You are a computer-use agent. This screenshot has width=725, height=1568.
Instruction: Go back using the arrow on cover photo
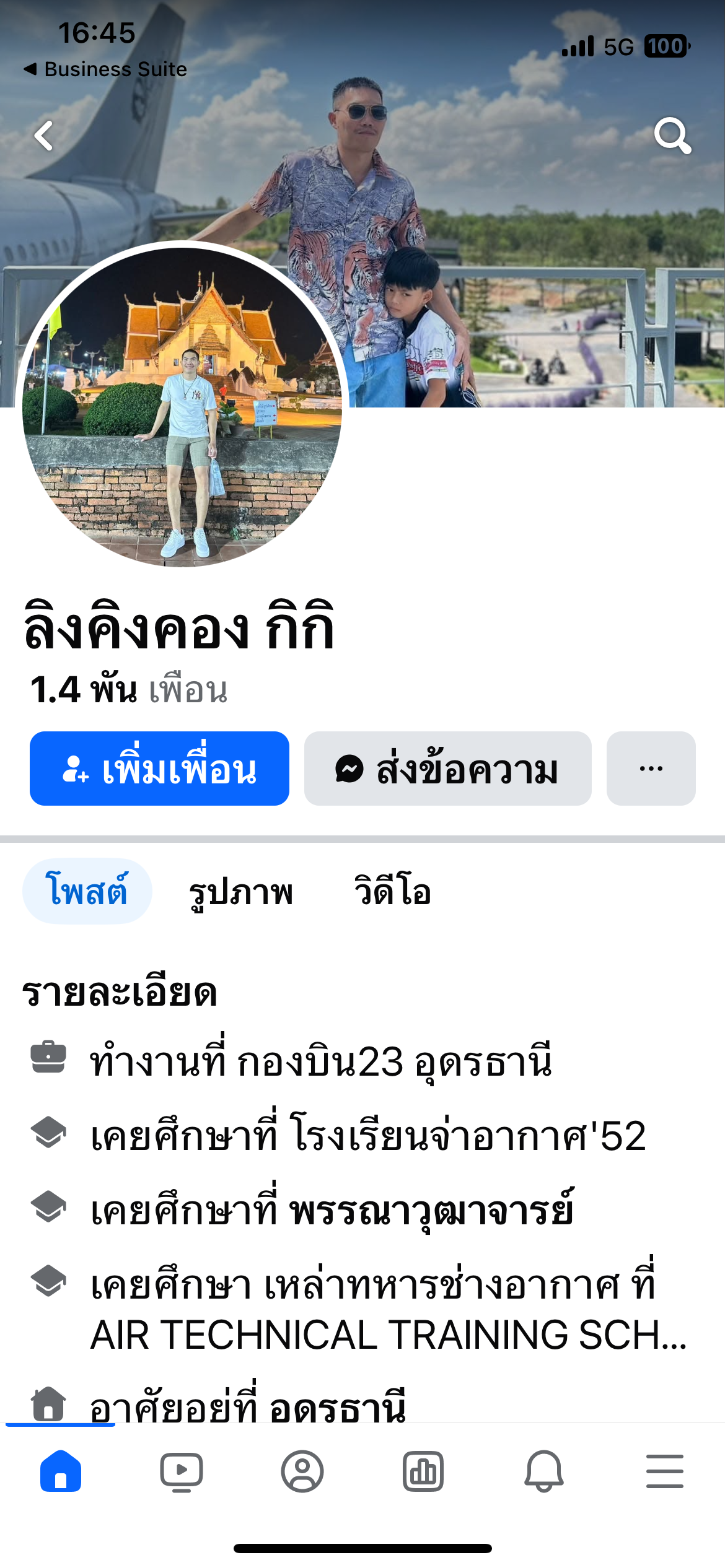pos(44,136)
